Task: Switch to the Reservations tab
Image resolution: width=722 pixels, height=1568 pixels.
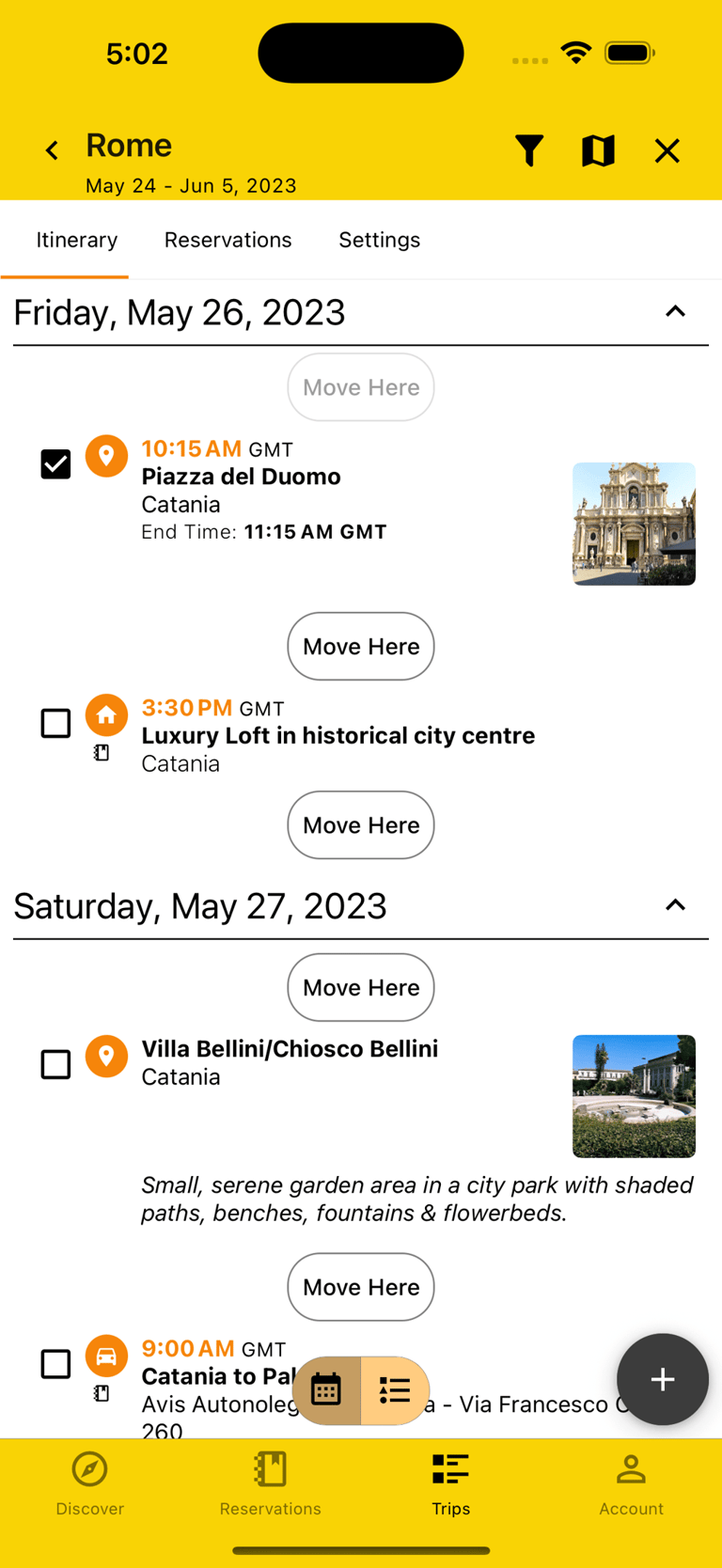Action: click(228, 240)
